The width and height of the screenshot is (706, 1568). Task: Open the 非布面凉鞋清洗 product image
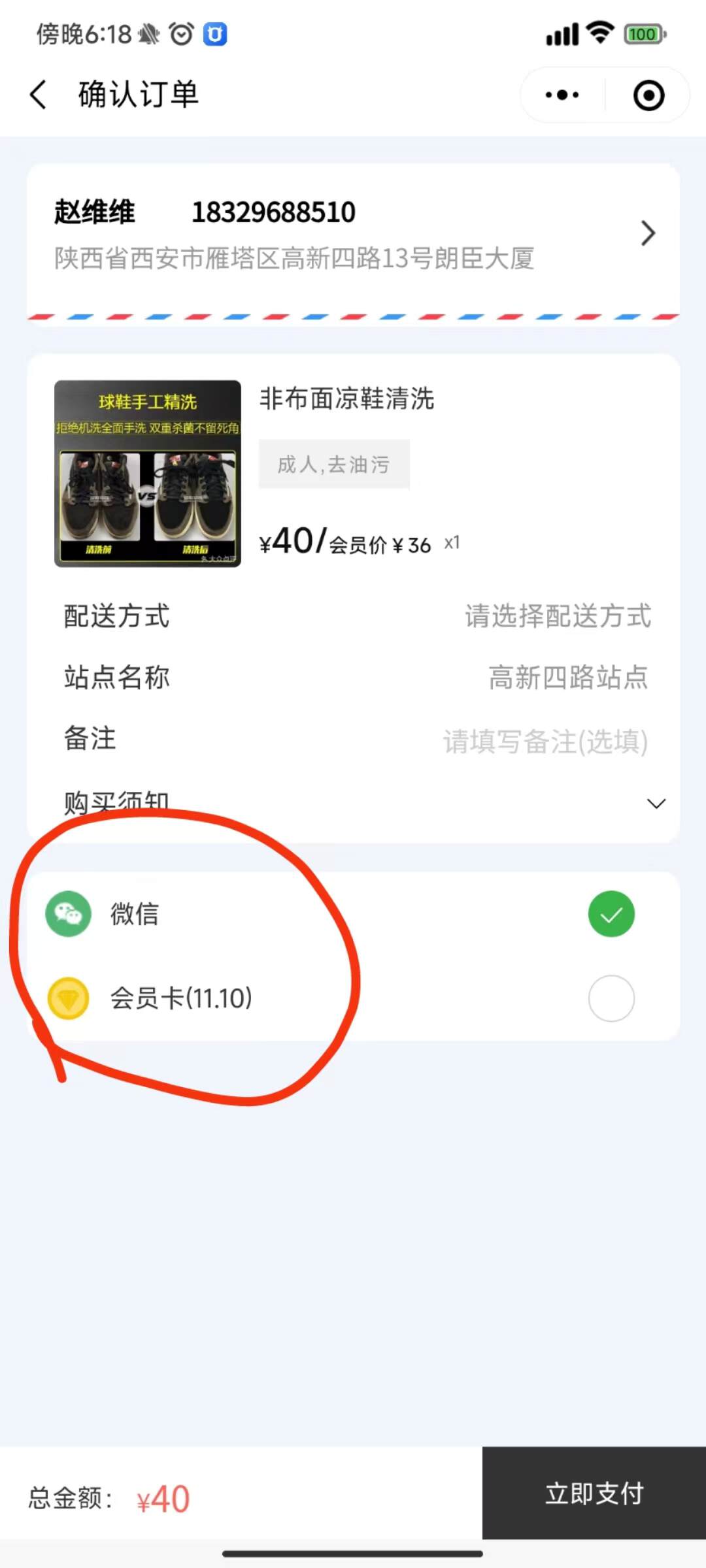(x=148, y=474)
